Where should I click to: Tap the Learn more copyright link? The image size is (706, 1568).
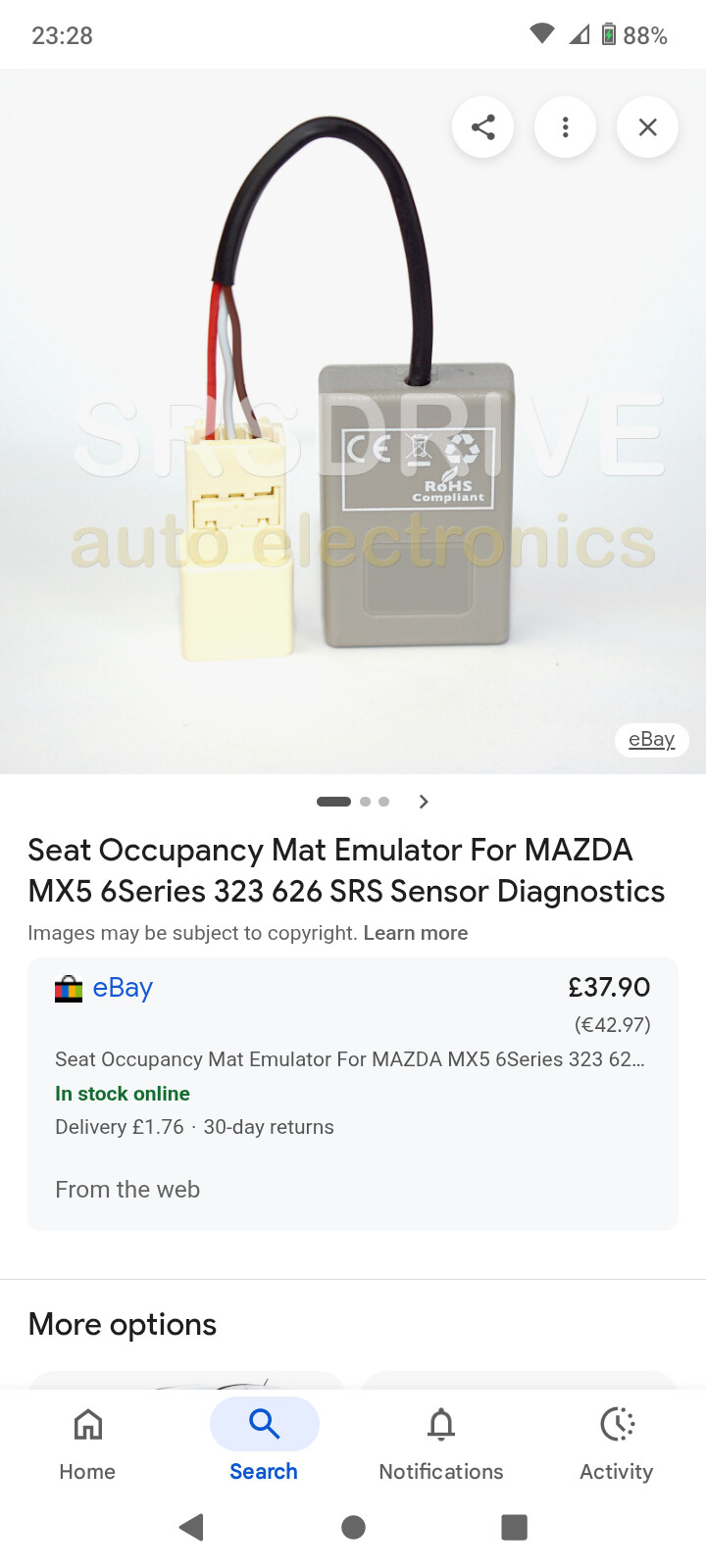pos(415,933)
